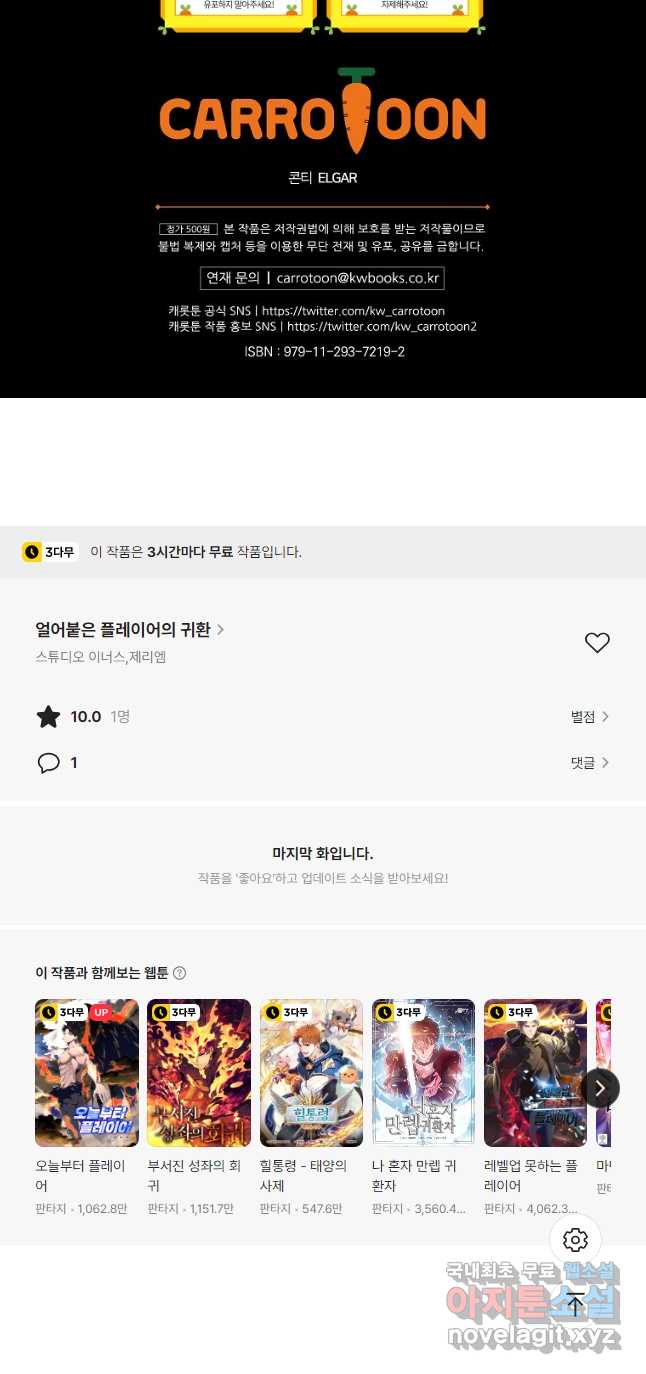
Task: Like this webtoon with the heart icon
Action: click(597, 643)
